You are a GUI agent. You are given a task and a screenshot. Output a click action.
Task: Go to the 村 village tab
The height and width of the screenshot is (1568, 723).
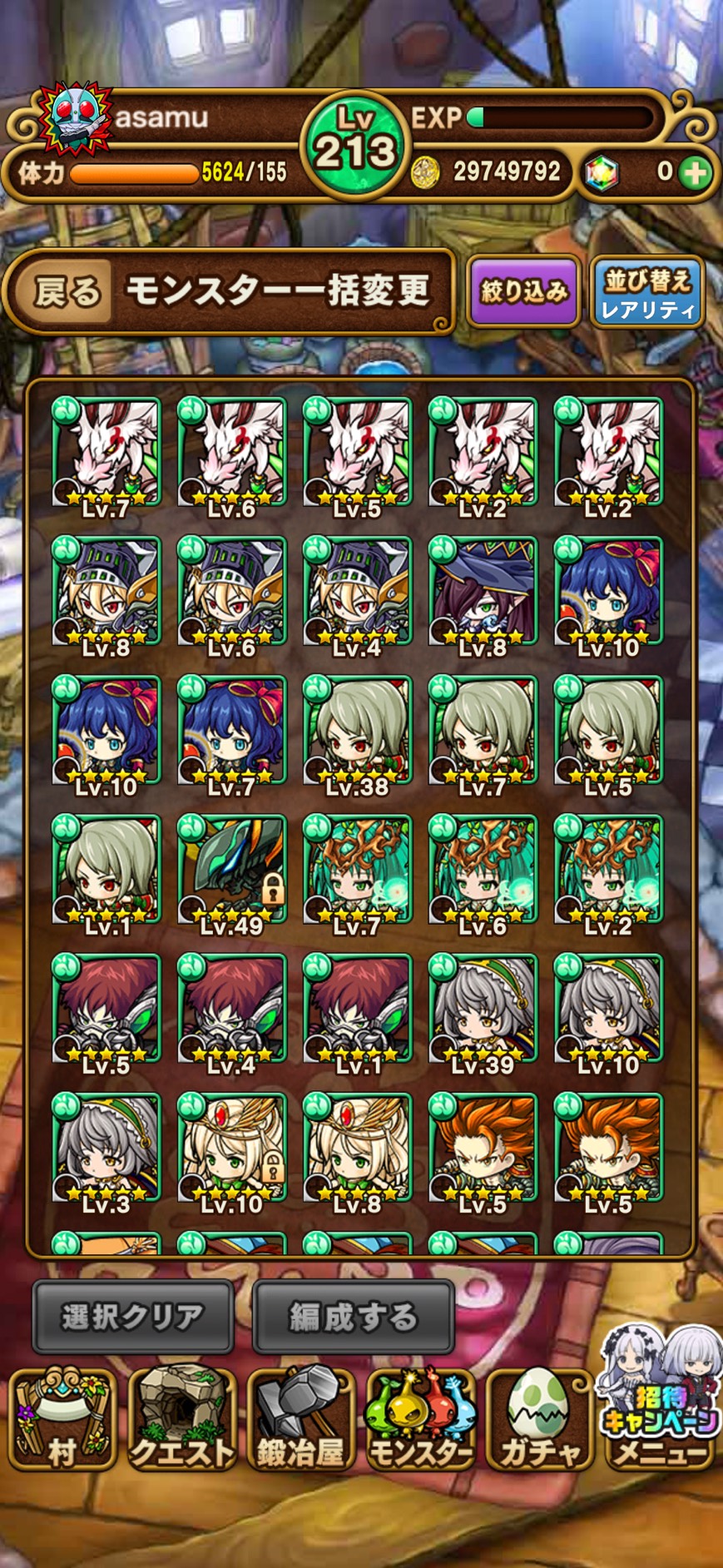click(x=62, y=1420)
